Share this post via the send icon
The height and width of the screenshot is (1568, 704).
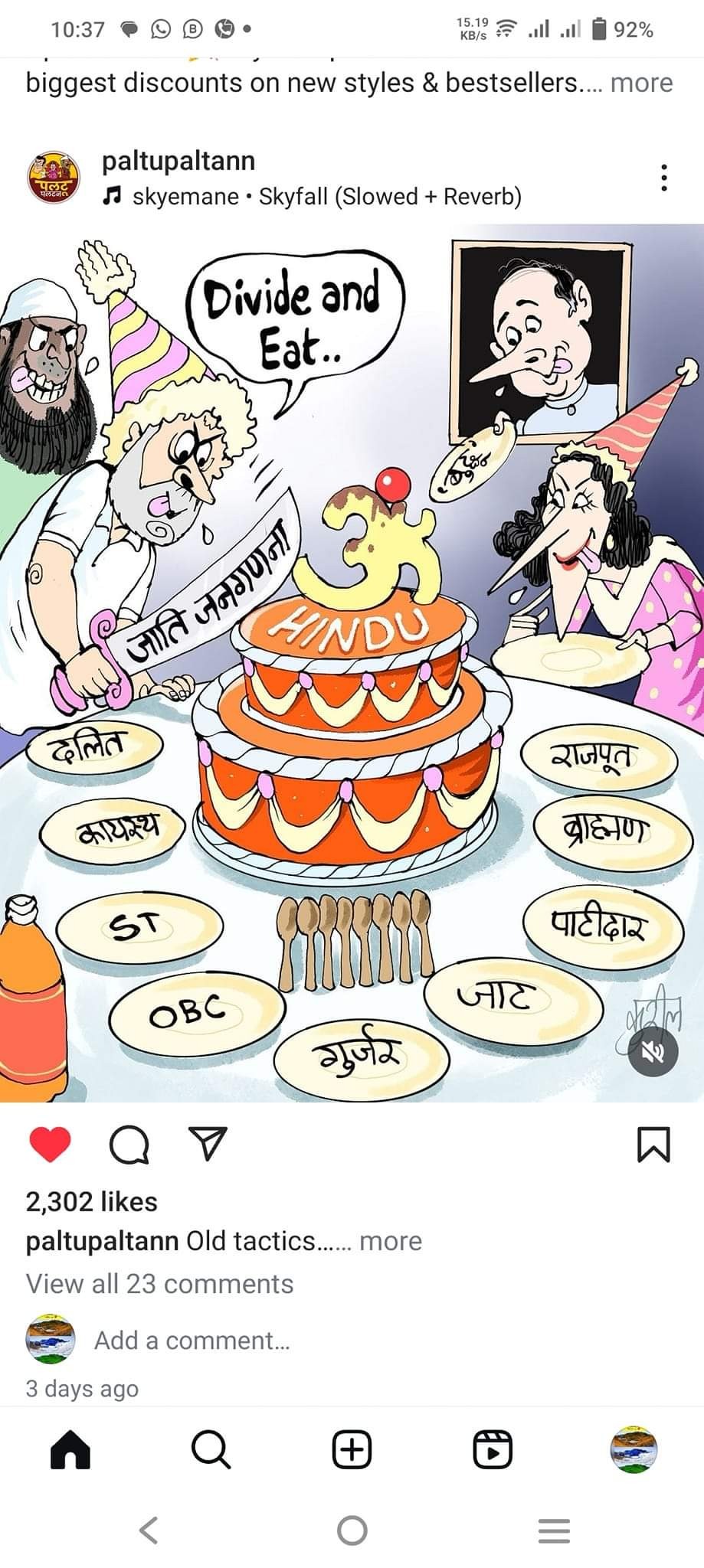(206, 1145)
